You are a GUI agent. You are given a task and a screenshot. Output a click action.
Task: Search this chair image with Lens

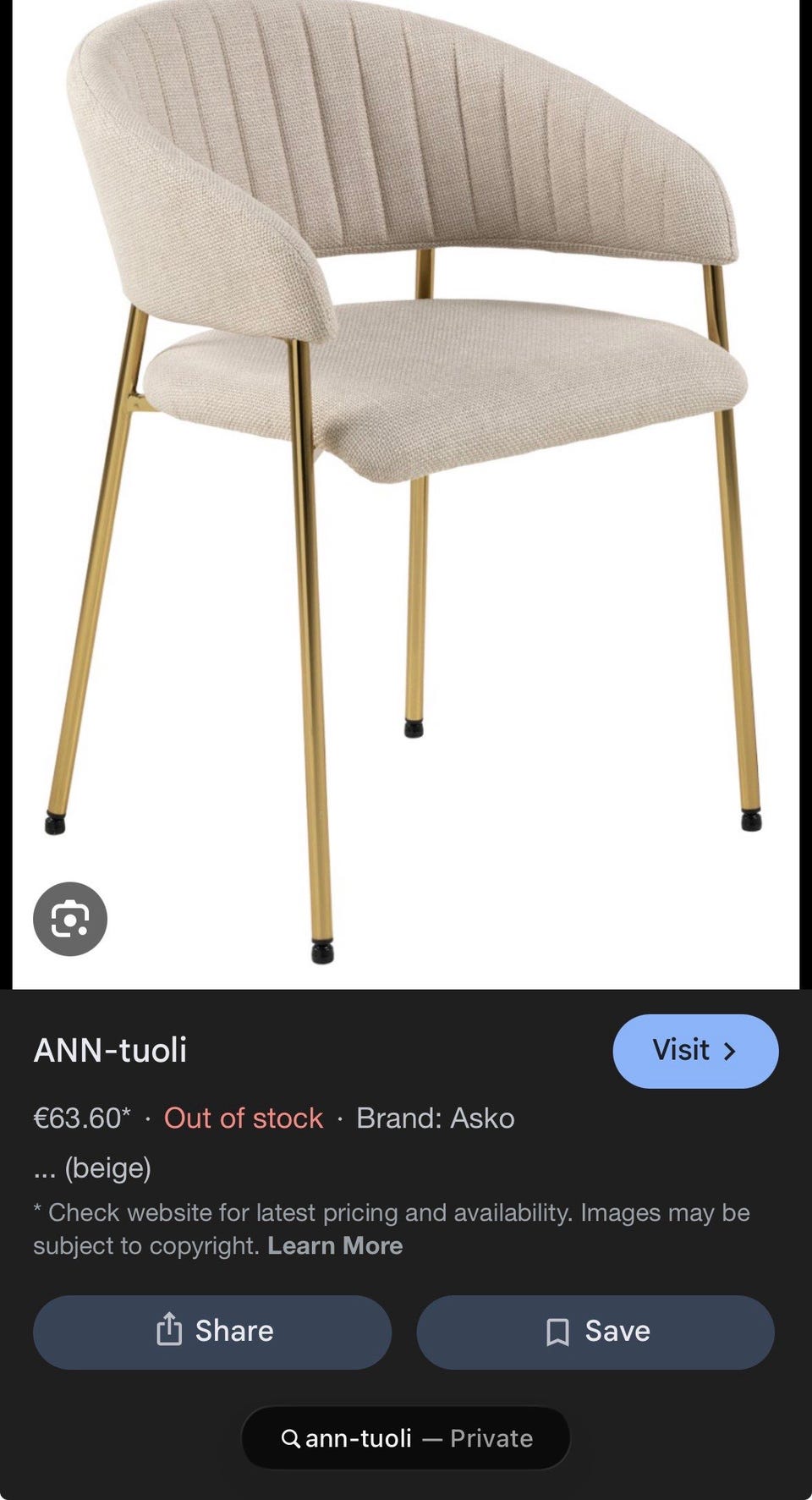[x=70, y=919]
